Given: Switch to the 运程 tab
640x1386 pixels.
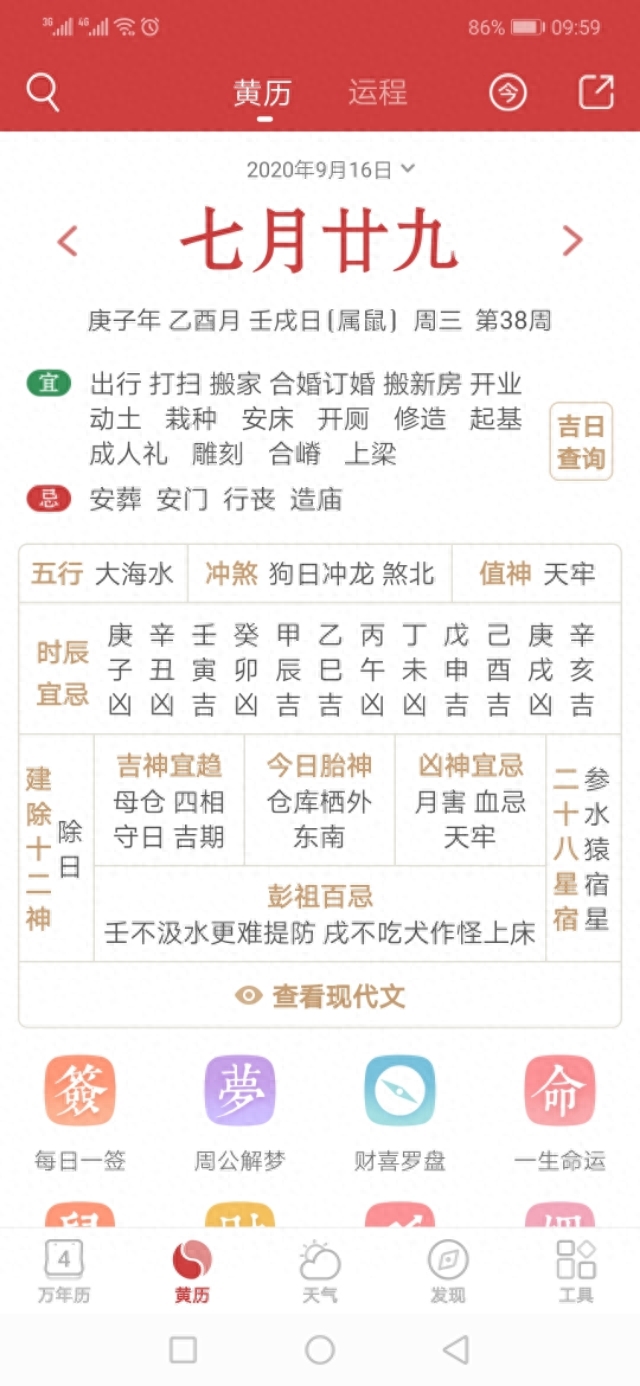Looking at the screenshot, I should (x=378, y=93).
